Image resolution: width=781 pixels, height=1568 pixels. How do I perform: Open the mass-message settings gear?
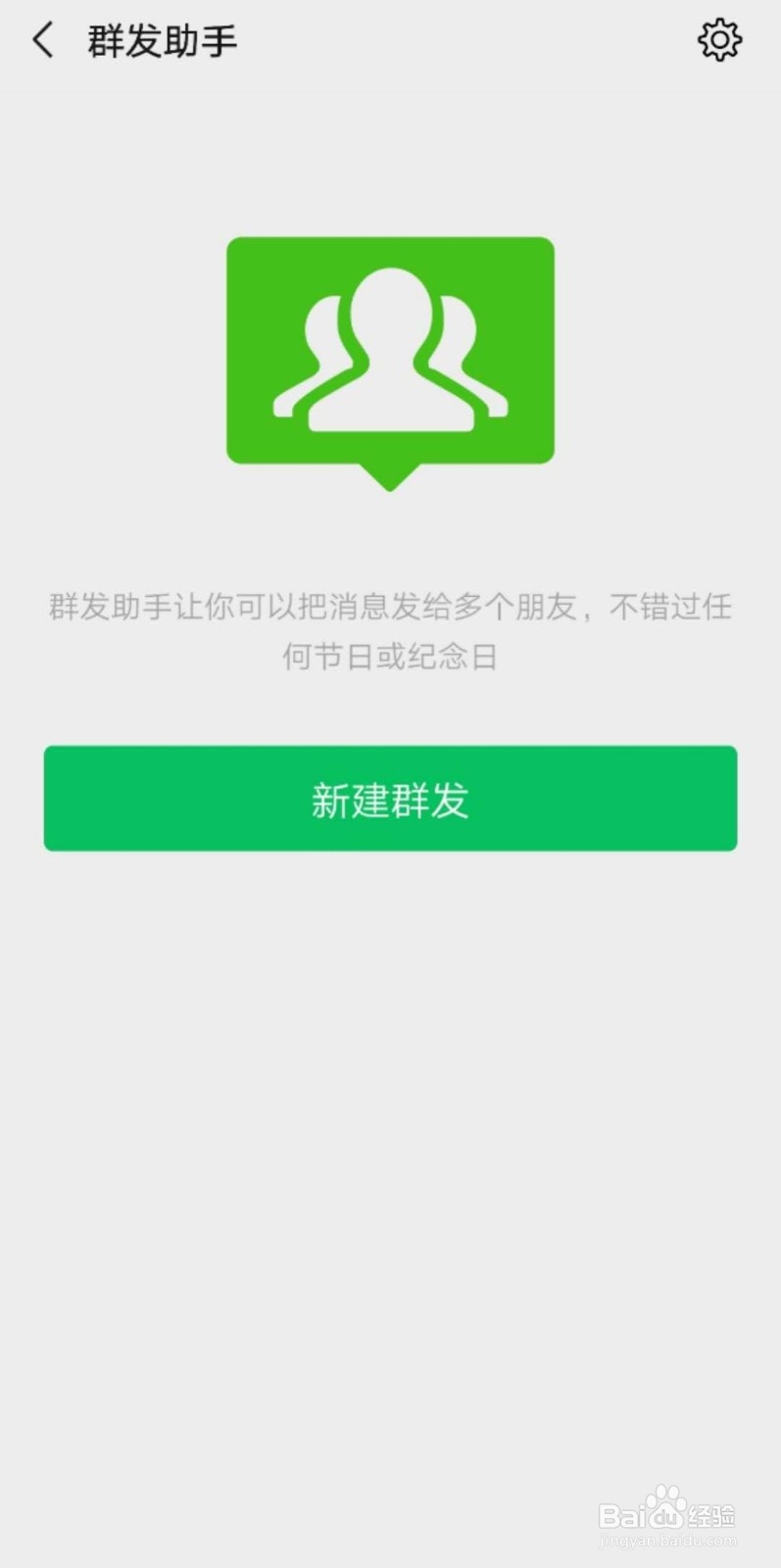point(720,40)
